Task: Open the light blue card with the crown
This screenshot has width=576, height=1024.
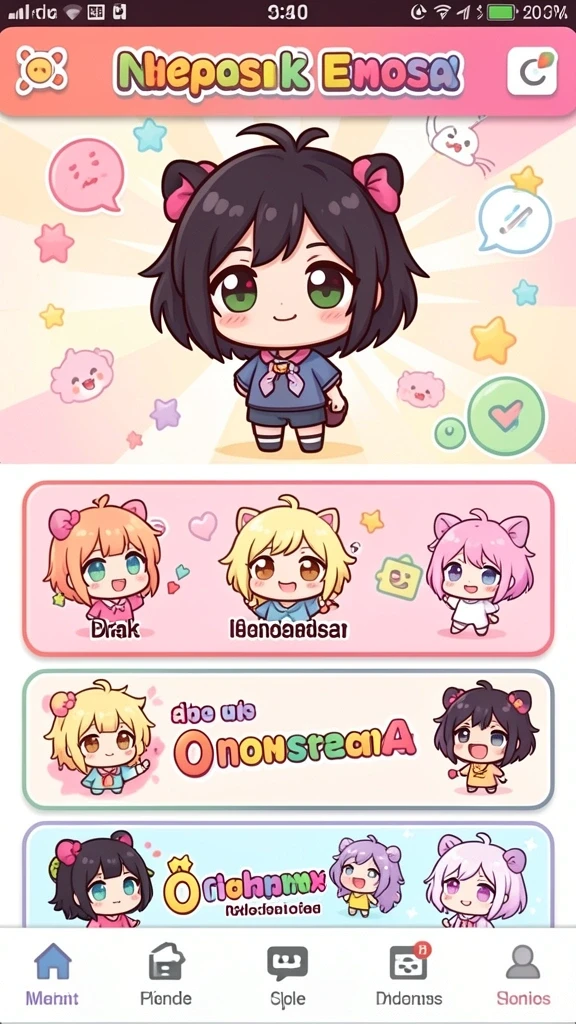Action: pos(288,874)
